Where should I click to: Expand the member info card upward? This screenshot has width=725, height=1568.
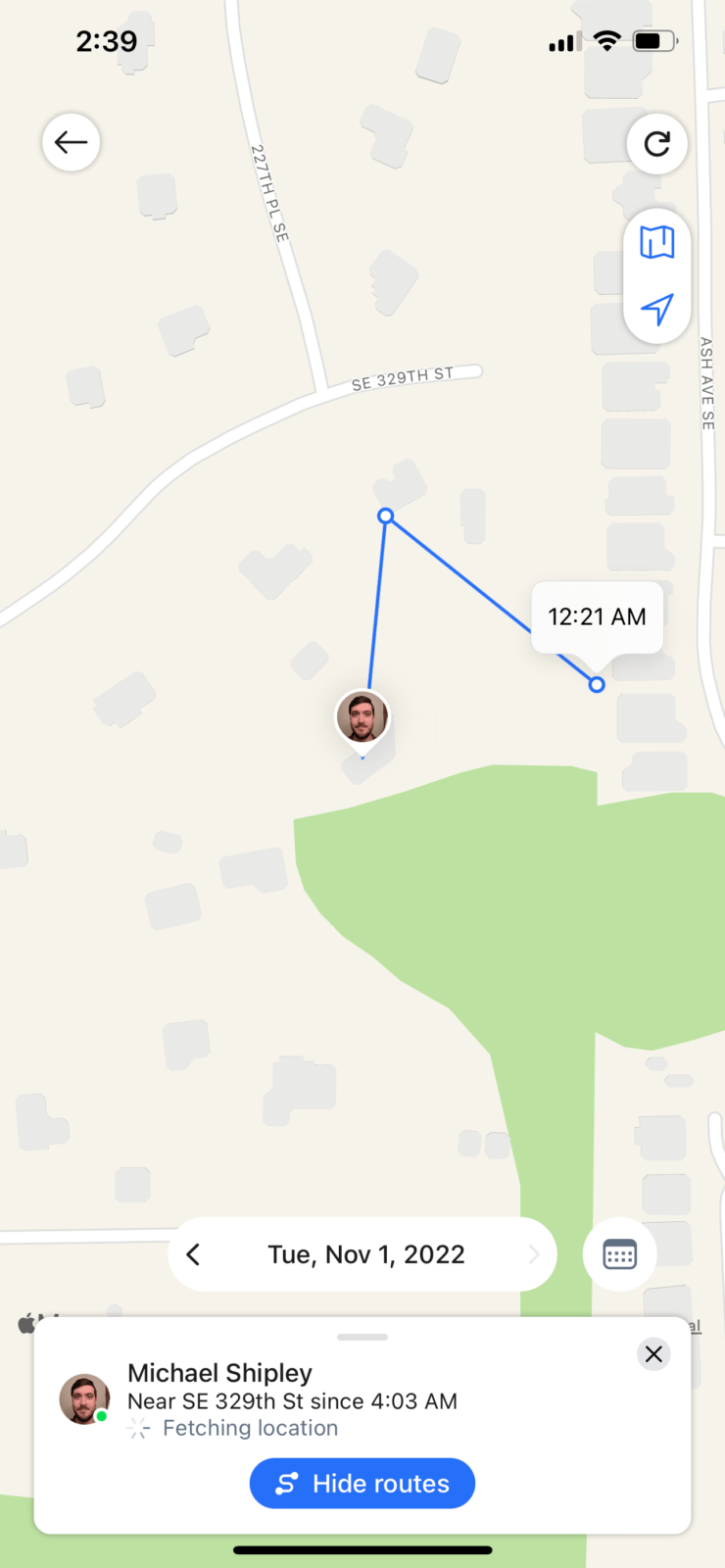tap(362, 1336)
